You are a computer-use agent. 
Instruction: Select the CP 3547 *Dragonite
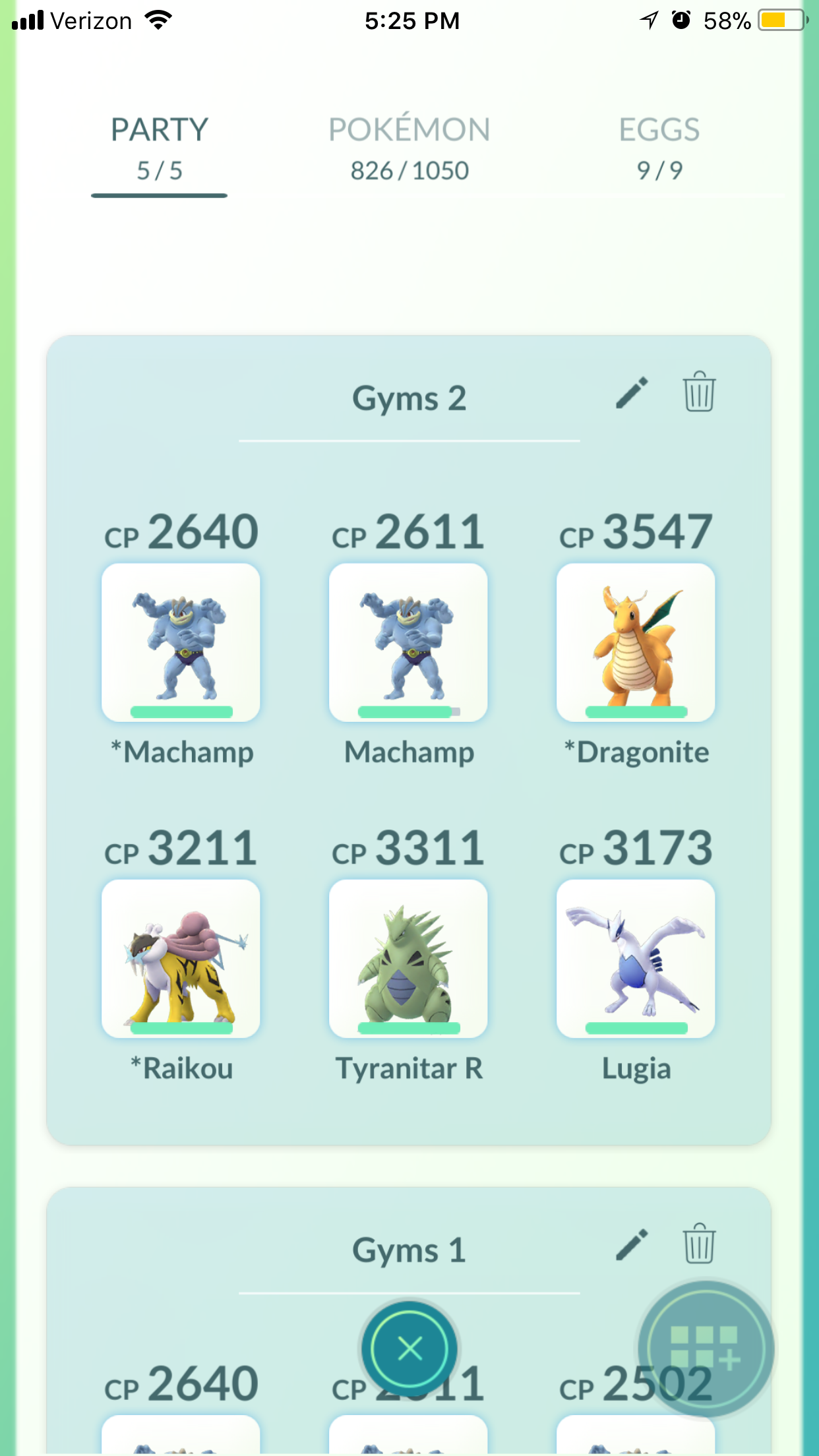click(x=636, y=642)
